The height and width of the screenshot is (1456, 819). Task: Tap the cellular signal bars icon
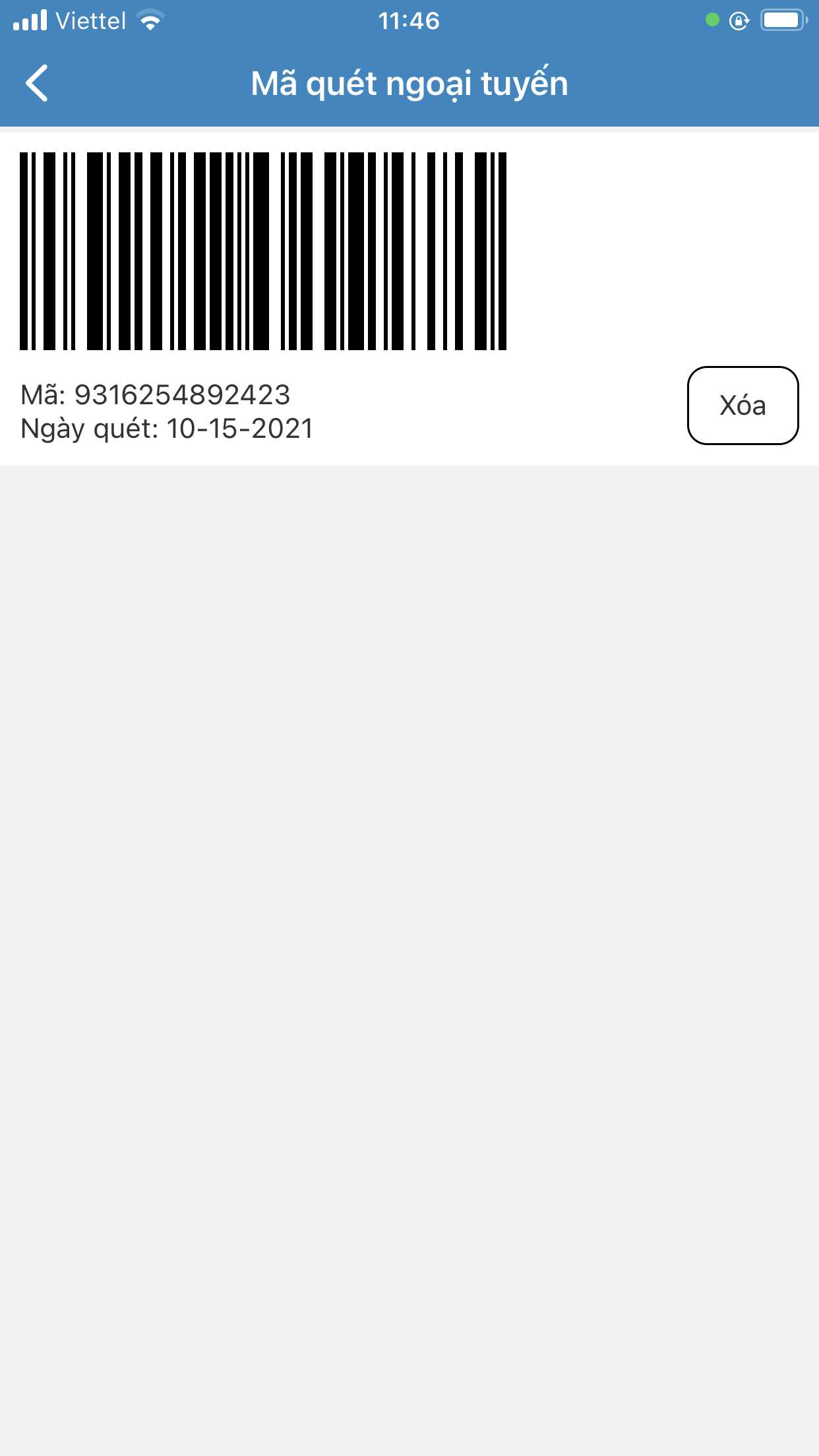tap(30, 20)
